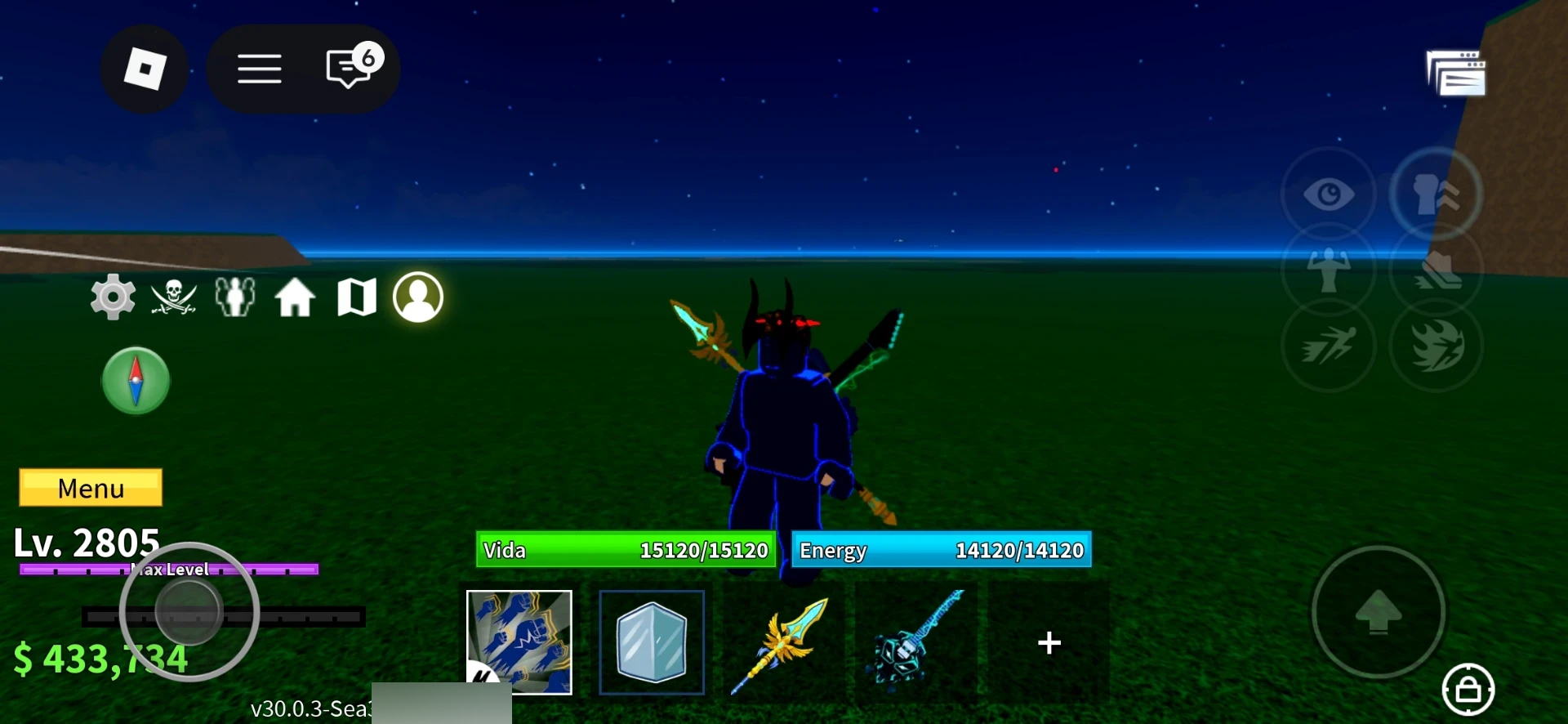Tap the plus slot in hotbar

tap(1049, 643)
